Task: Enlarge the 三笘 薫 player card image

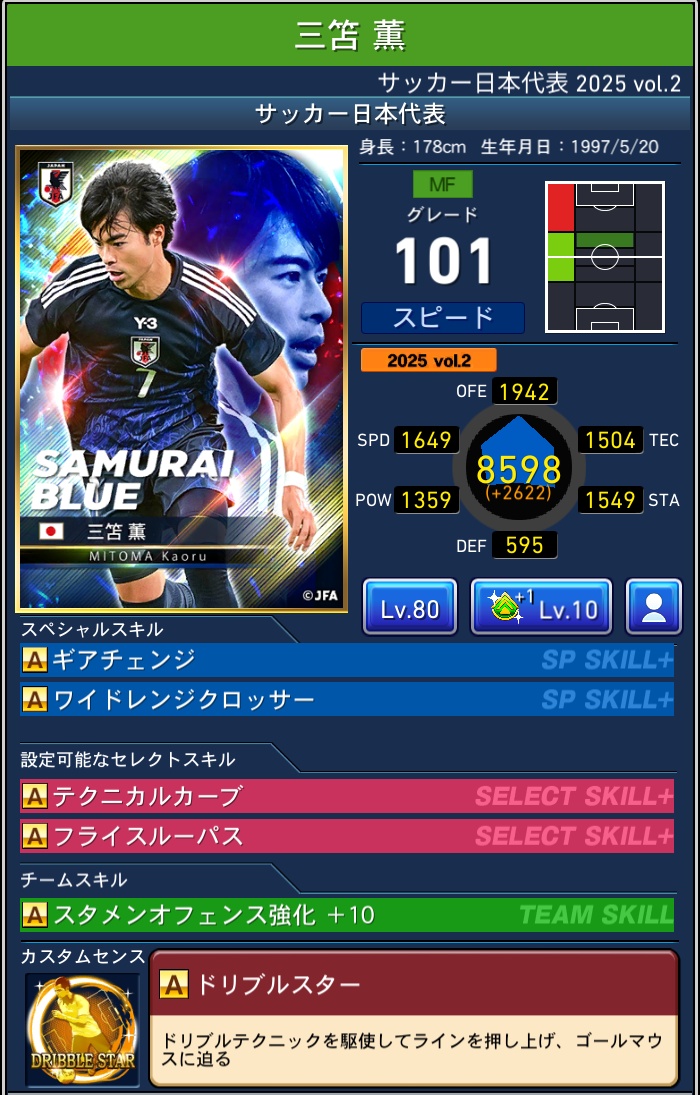Action: point(181,380)
